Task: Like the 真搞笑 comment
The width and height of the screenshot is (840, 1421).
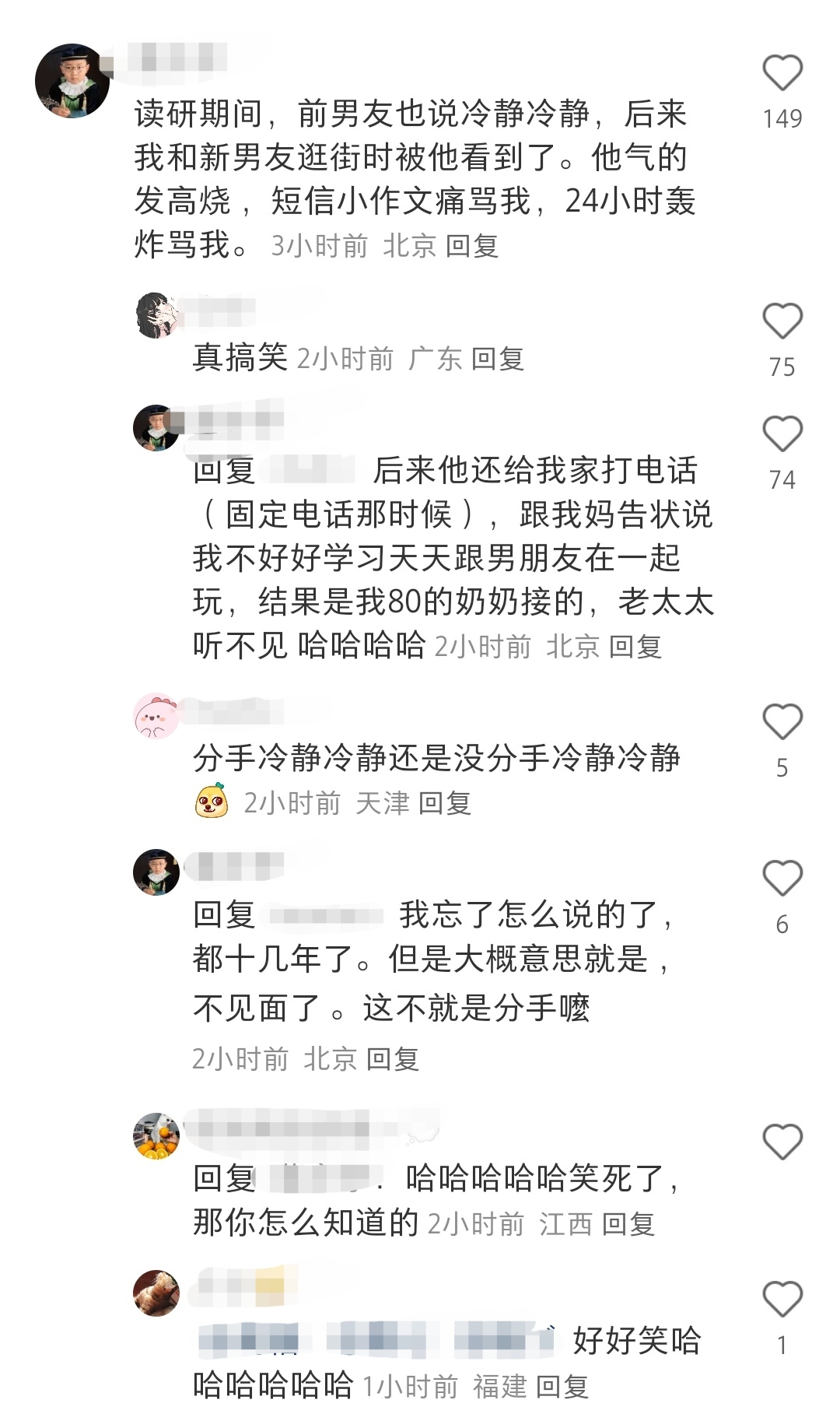Action: [782, 321]
